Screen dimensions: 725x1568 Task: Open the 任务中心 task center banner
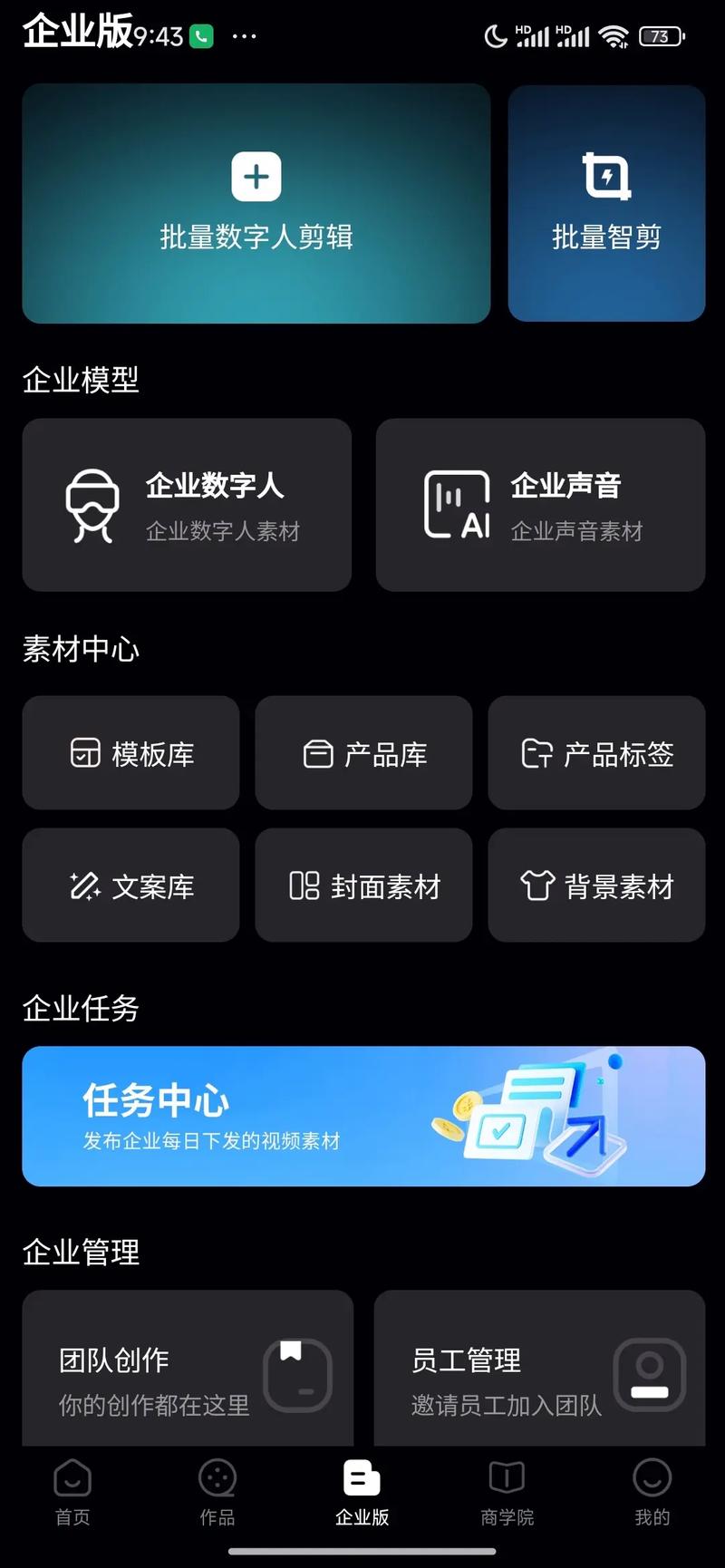coord(363,1116)
